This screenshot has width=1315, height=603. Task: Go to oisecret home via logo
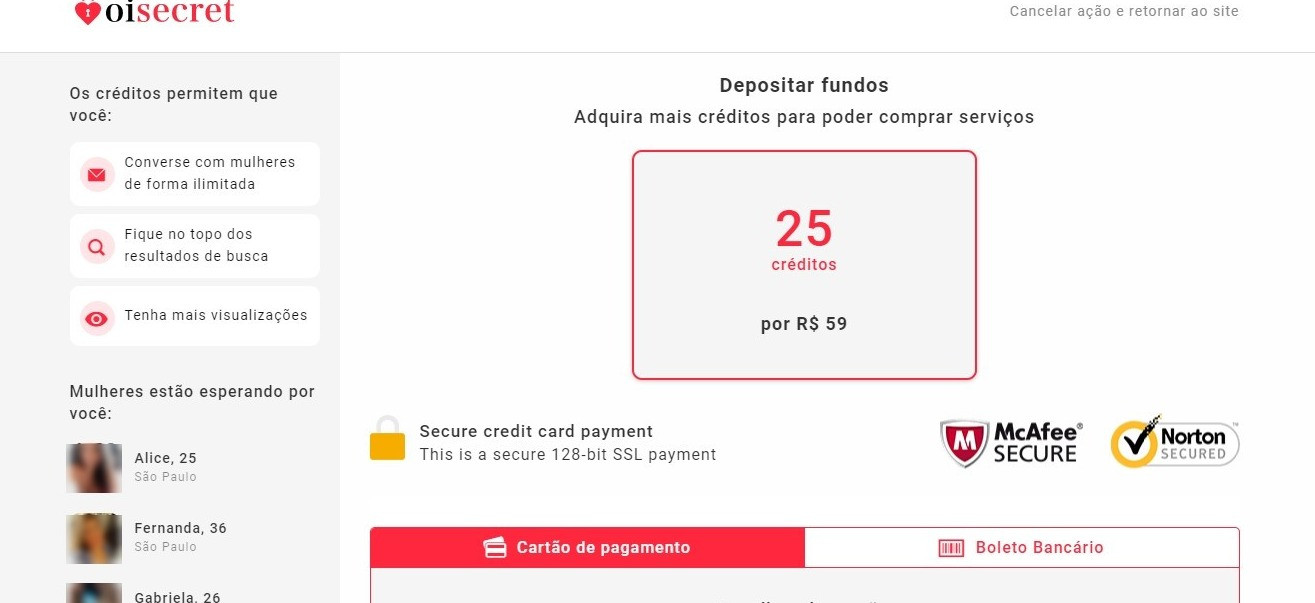click(x=155, y=12)
